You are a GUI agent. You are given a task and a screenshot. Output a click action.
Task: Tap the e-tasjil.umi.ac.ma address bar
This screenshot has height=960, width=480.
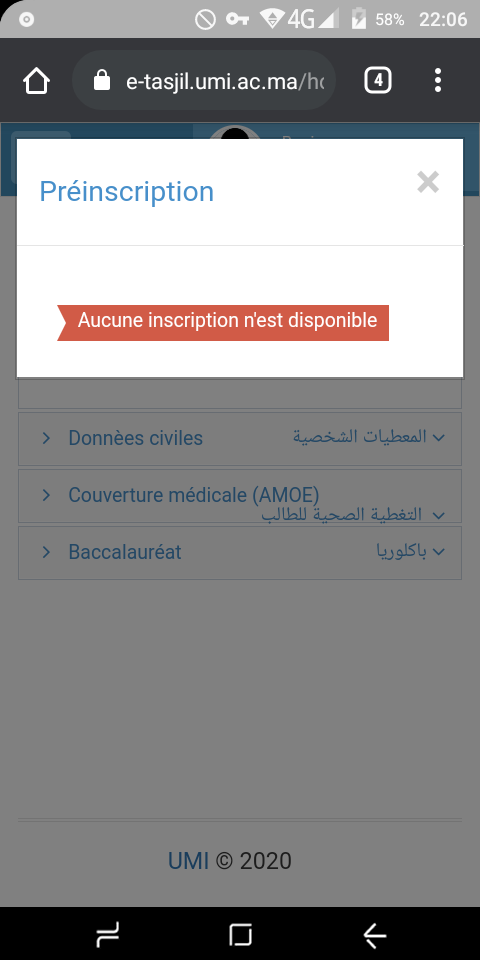coord(204,80)
